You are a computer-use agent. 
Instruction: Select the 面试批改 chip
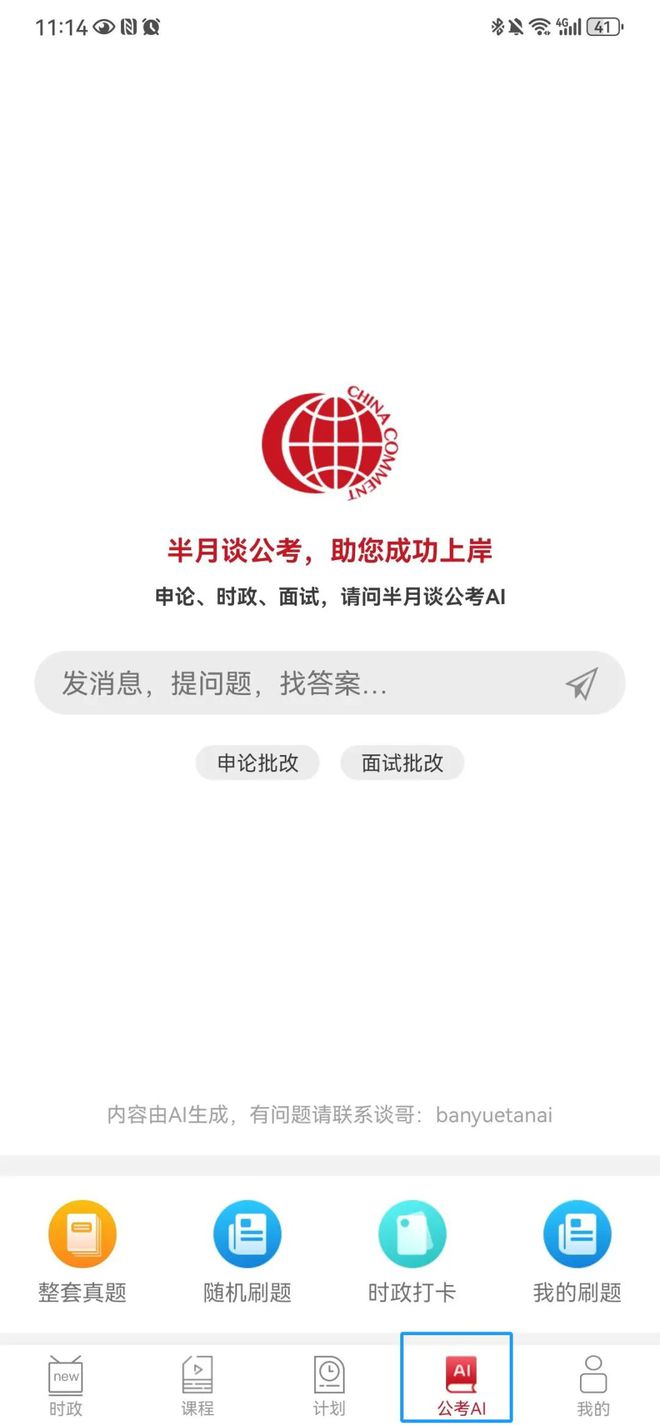tap(402, 763)
